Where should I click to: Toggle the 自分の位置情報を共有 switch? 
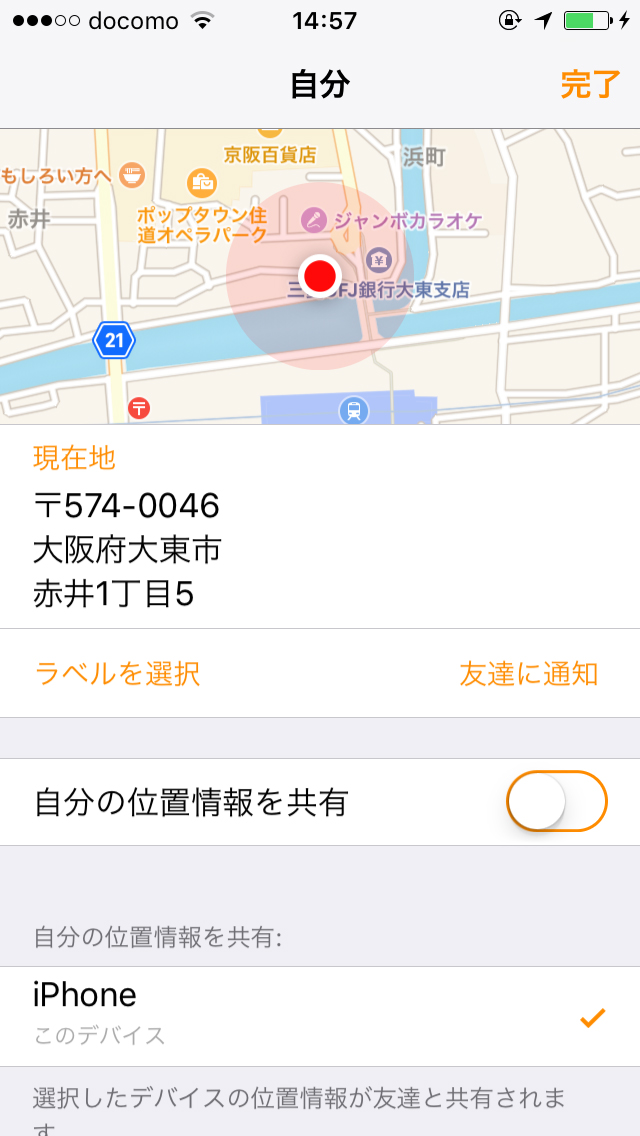(x=557, y=802)
